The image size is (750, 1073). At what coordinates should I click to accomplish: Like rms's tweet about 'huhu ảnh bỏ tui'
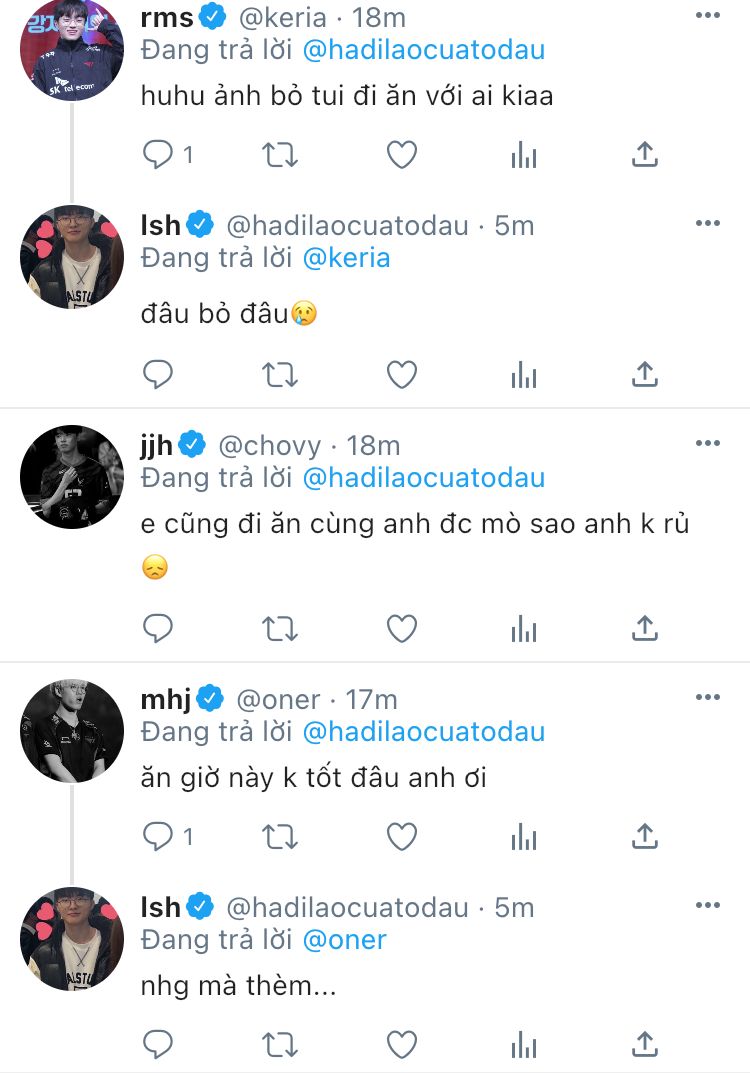pos(401,155)
